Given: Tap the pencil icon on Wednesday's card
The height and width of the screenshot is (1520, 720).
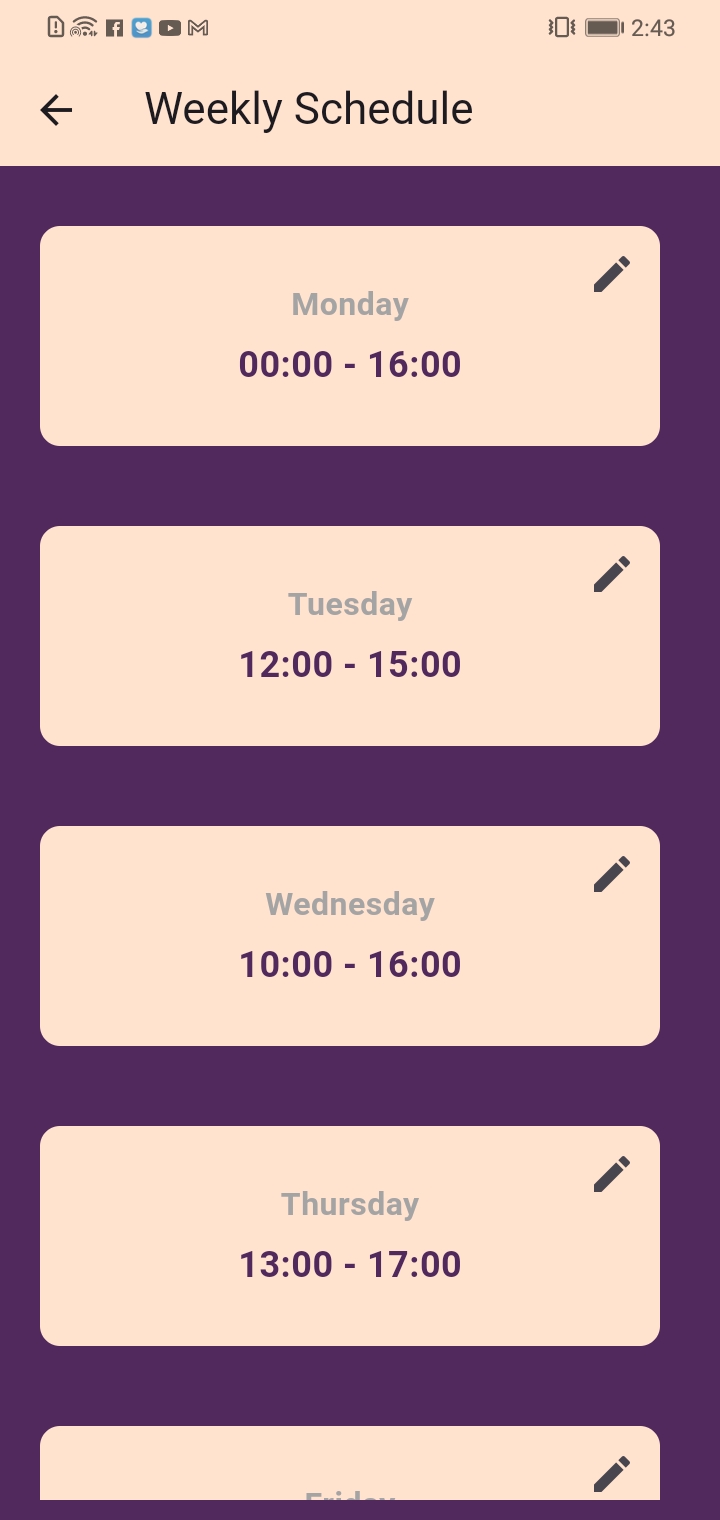Looking at the screenshot, I should click(612, 874).
